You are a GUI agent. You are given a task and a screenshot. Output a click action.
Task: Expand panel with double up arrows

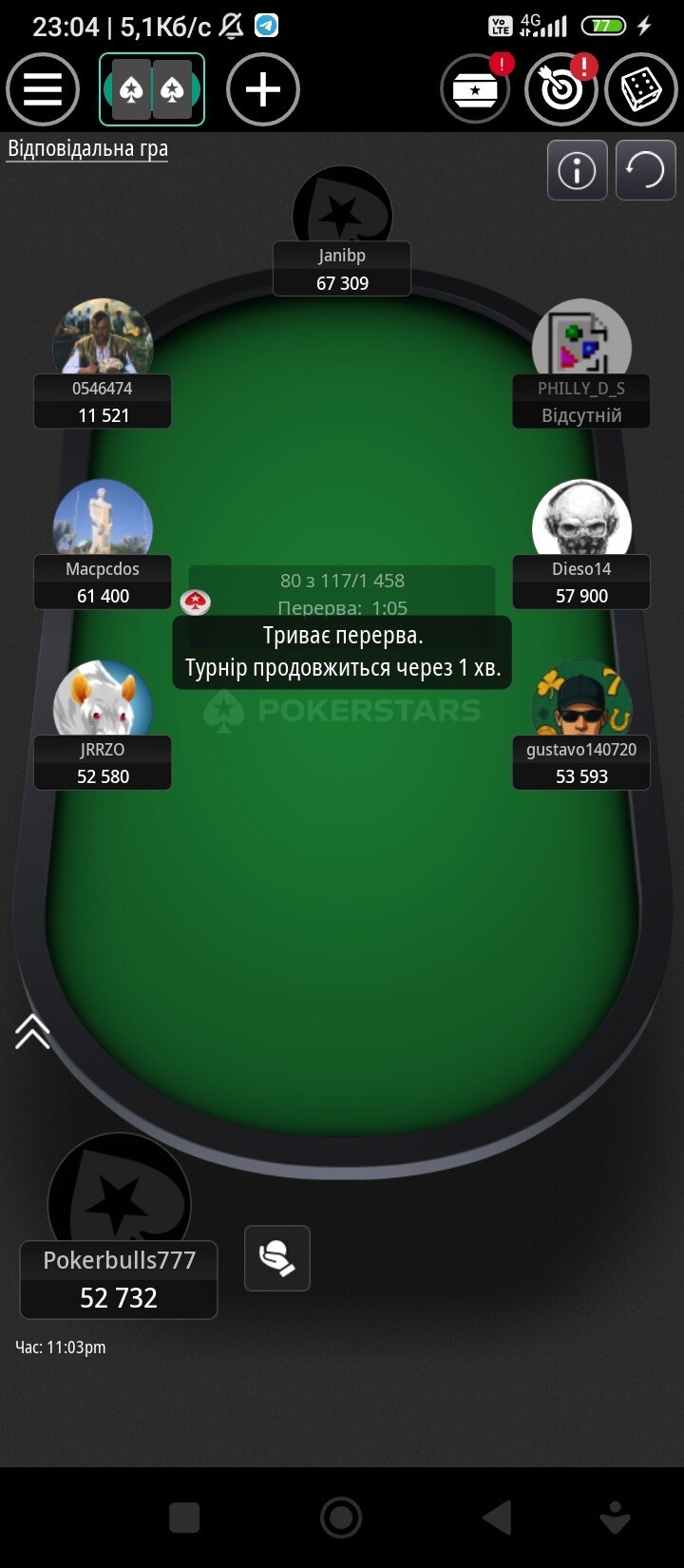point(32,1031)
